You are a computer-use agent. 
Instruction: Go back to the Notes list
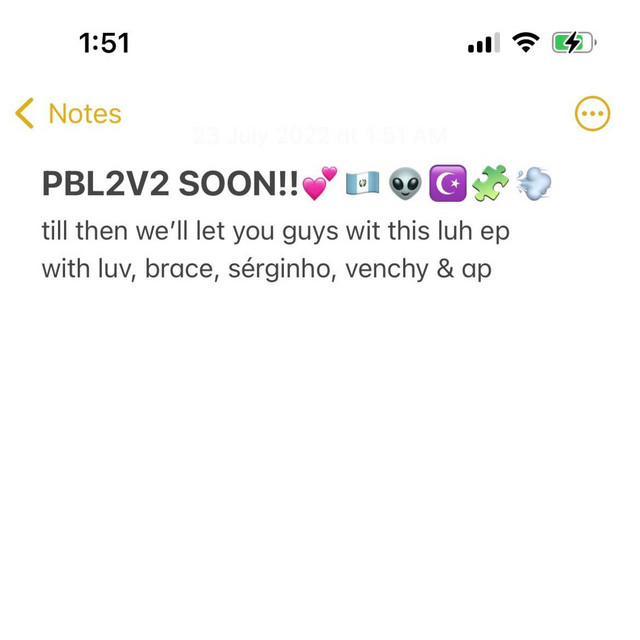pyautogui.click(x=68, y=114)
